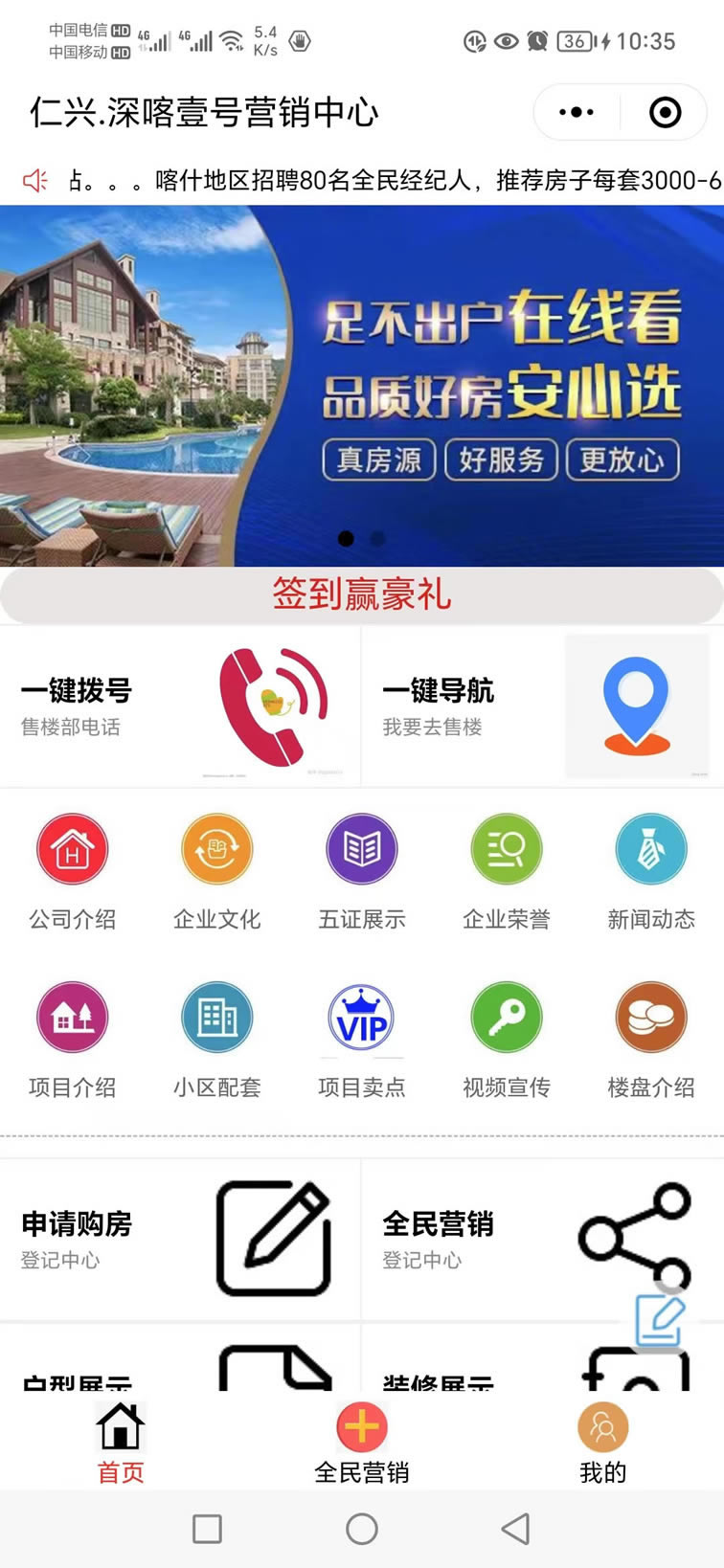
Task: Call sales office via 一键拨号
Action: [180, 706]
